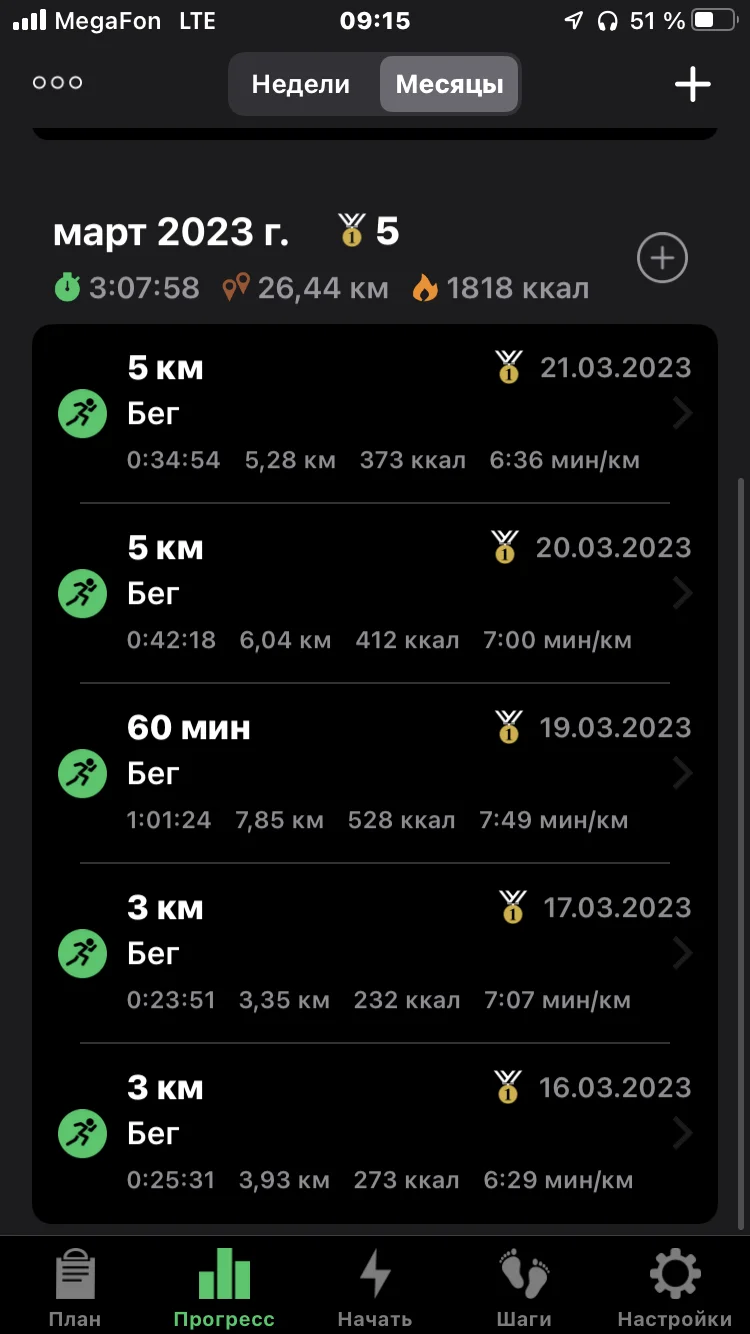This screenshot has width=750, height=1334.
Task: Open the run dated 20.03.2023
Action: [375, 593]
